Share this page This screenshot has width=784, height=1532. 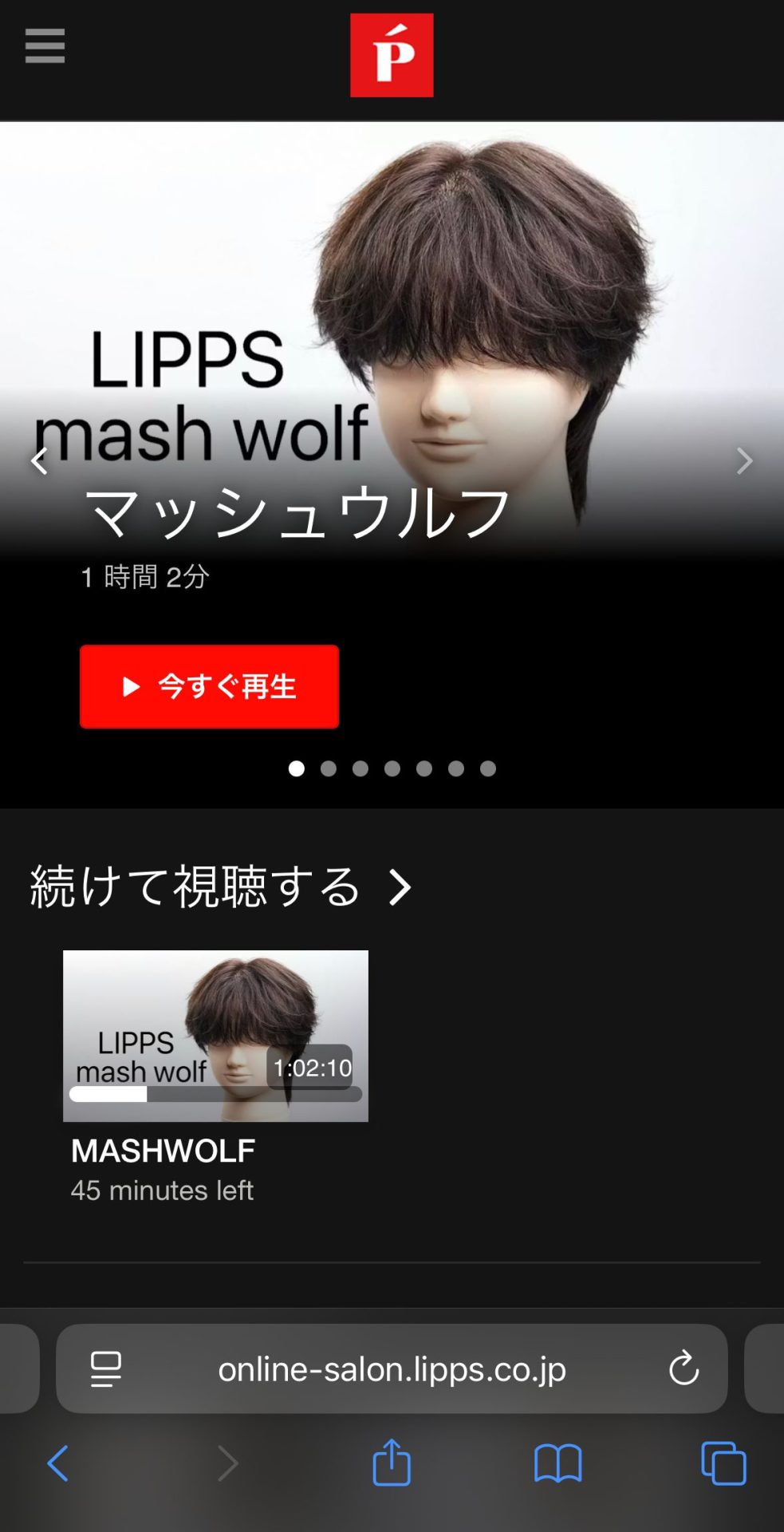click(x=392, y=1462)
